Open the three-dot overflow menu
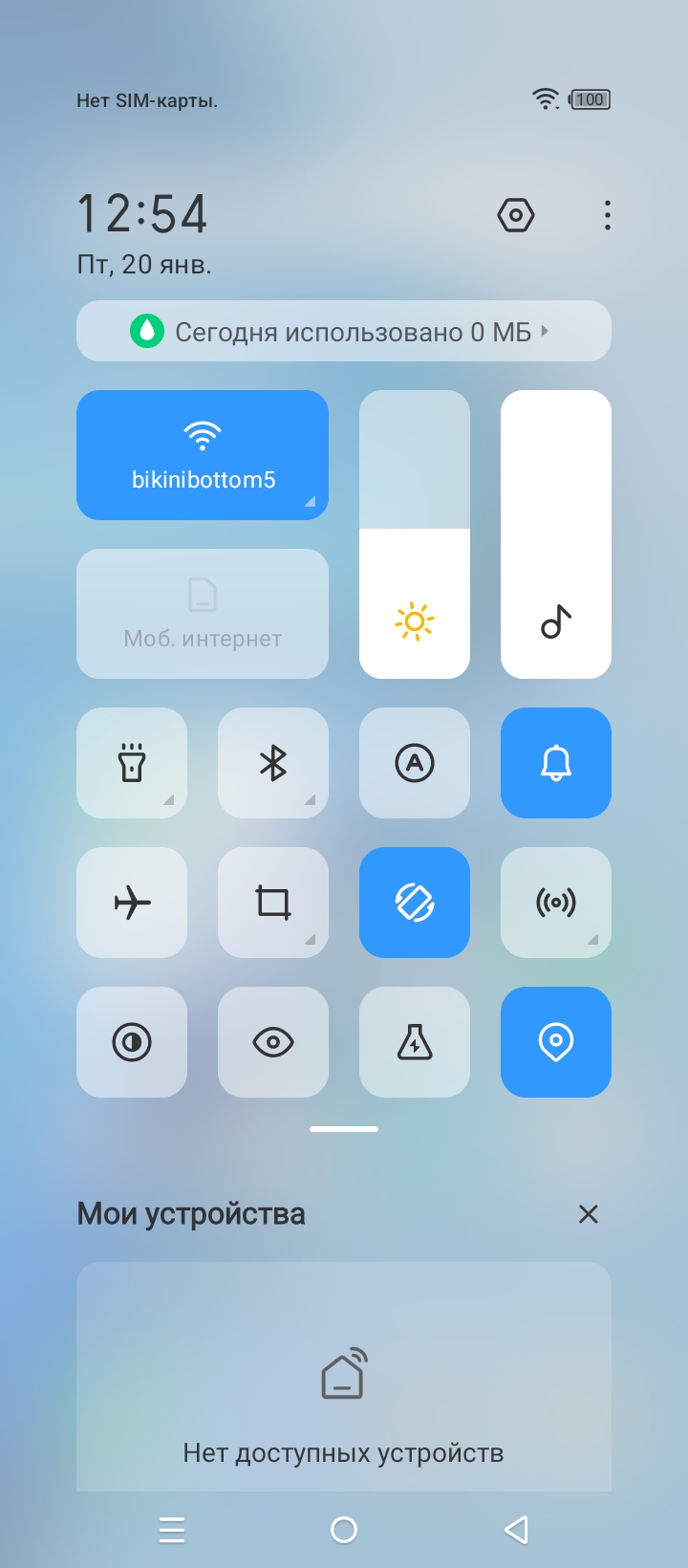This screenshot has width=688, height=1568. click(608, 215)
